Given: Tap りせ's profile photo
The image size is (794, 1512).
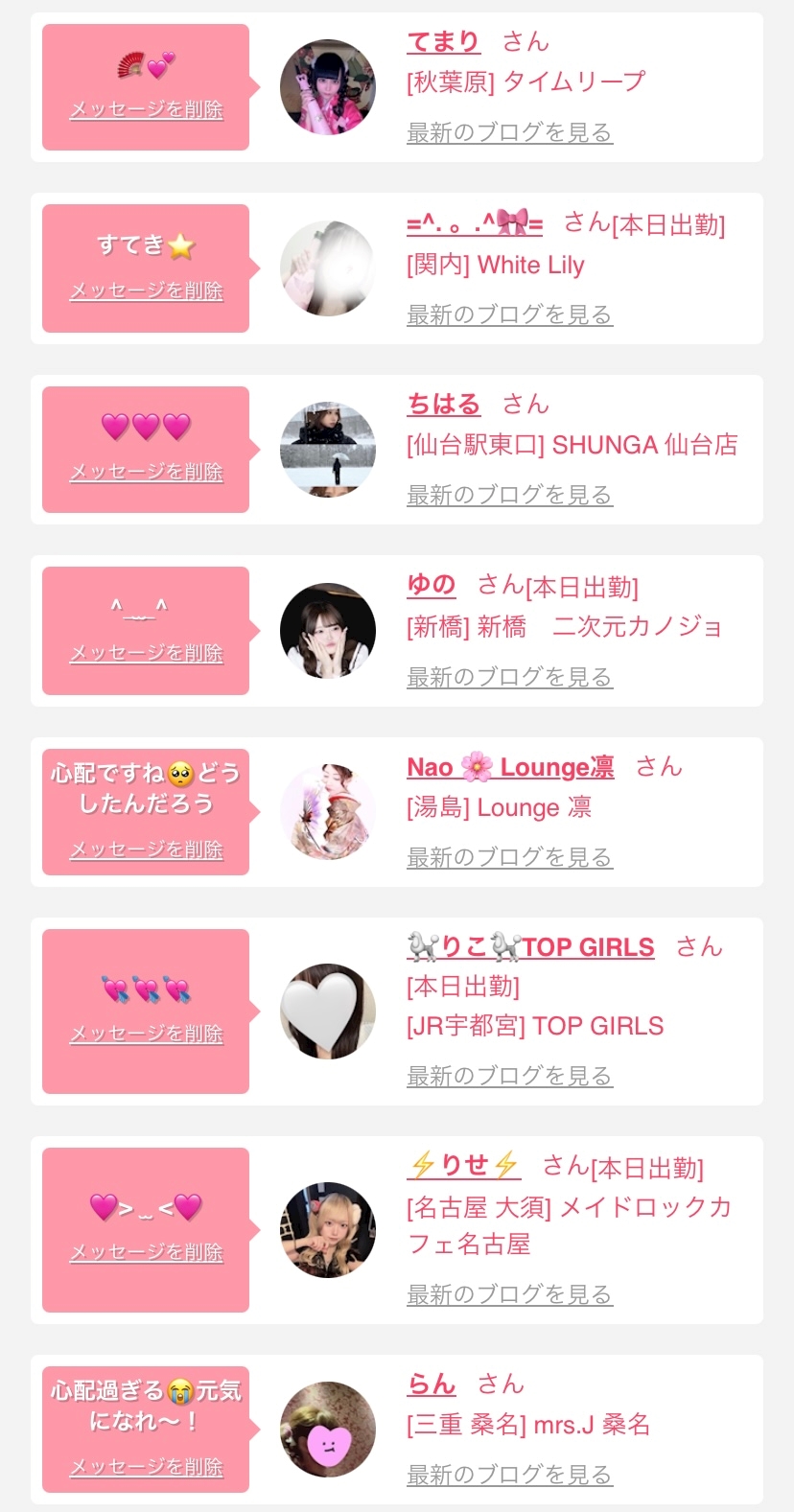Looking at the screenshot, I should click(x=328, y=1230).
